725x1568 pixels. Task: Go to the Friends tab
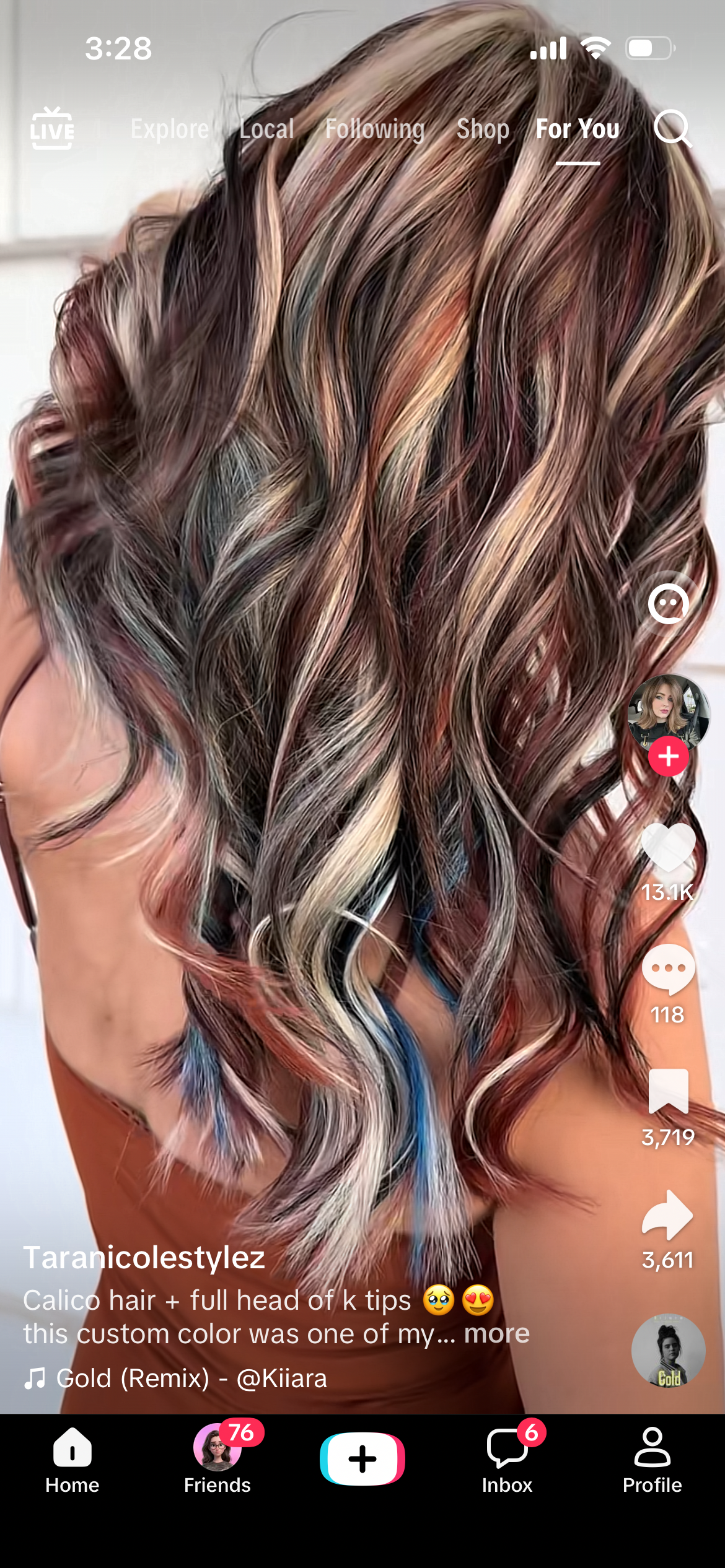click(x=217, y=1459)
